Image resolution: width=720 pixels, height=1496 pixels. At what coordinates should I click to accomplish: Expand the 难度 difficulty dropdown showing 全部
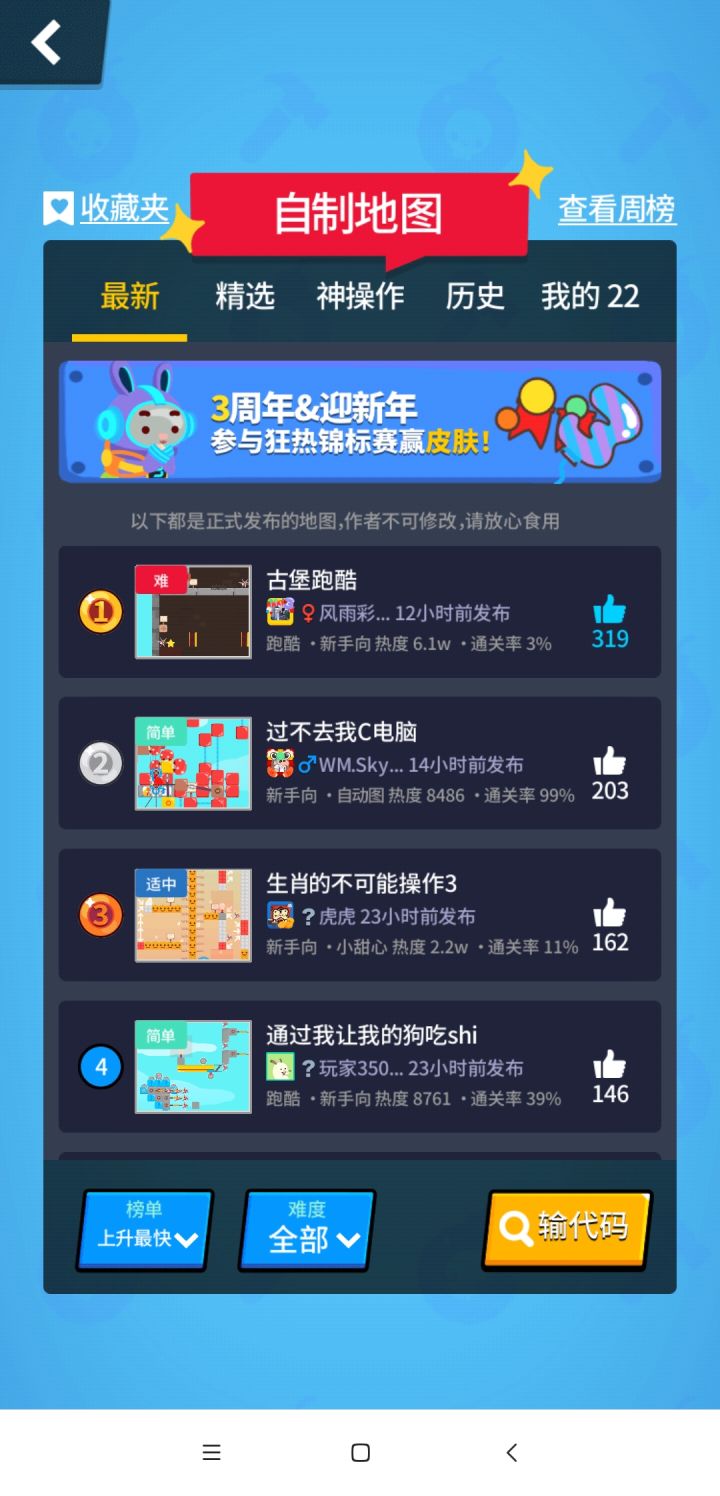[306, 1230]
